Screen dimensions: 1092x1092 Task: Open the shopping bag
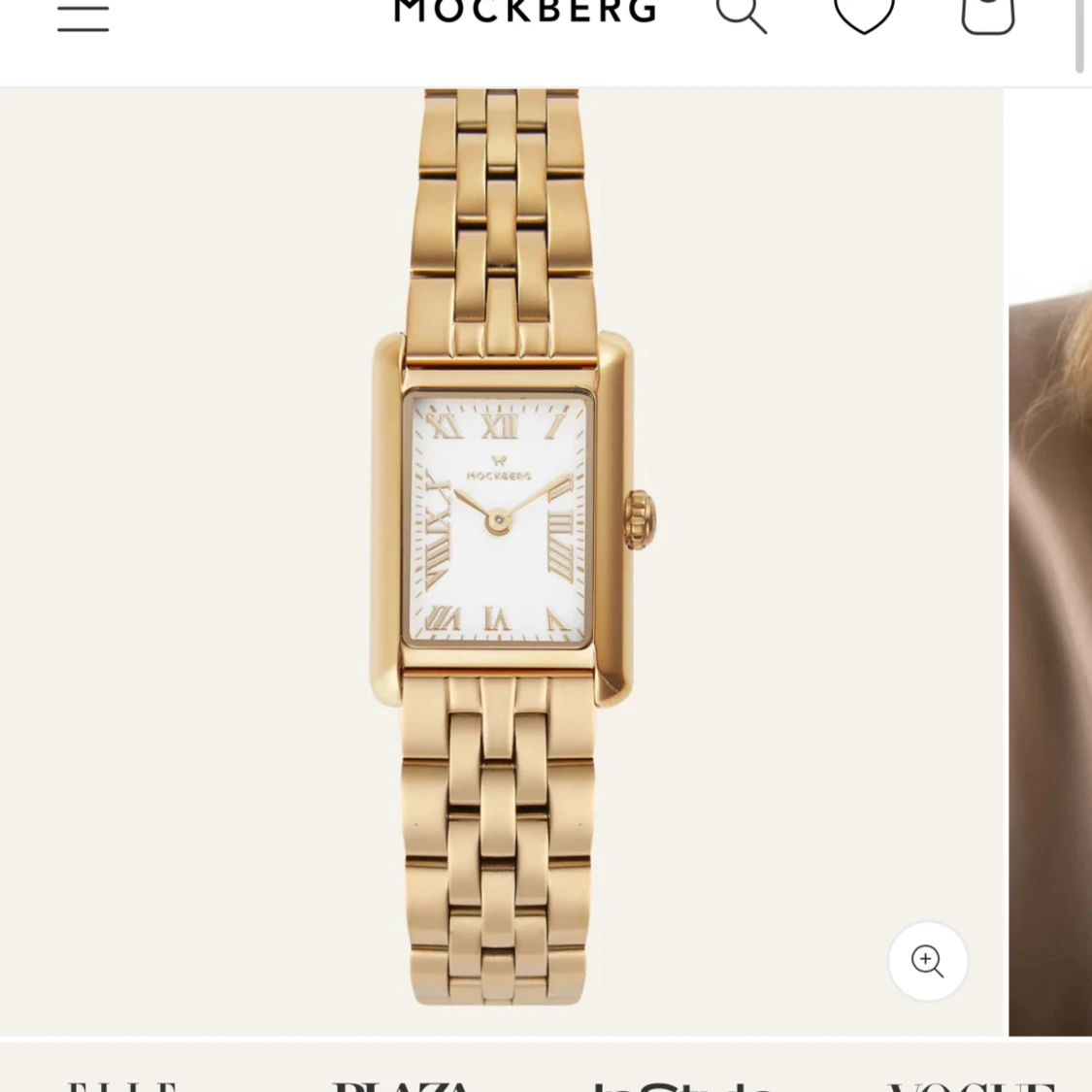point(987,15)
